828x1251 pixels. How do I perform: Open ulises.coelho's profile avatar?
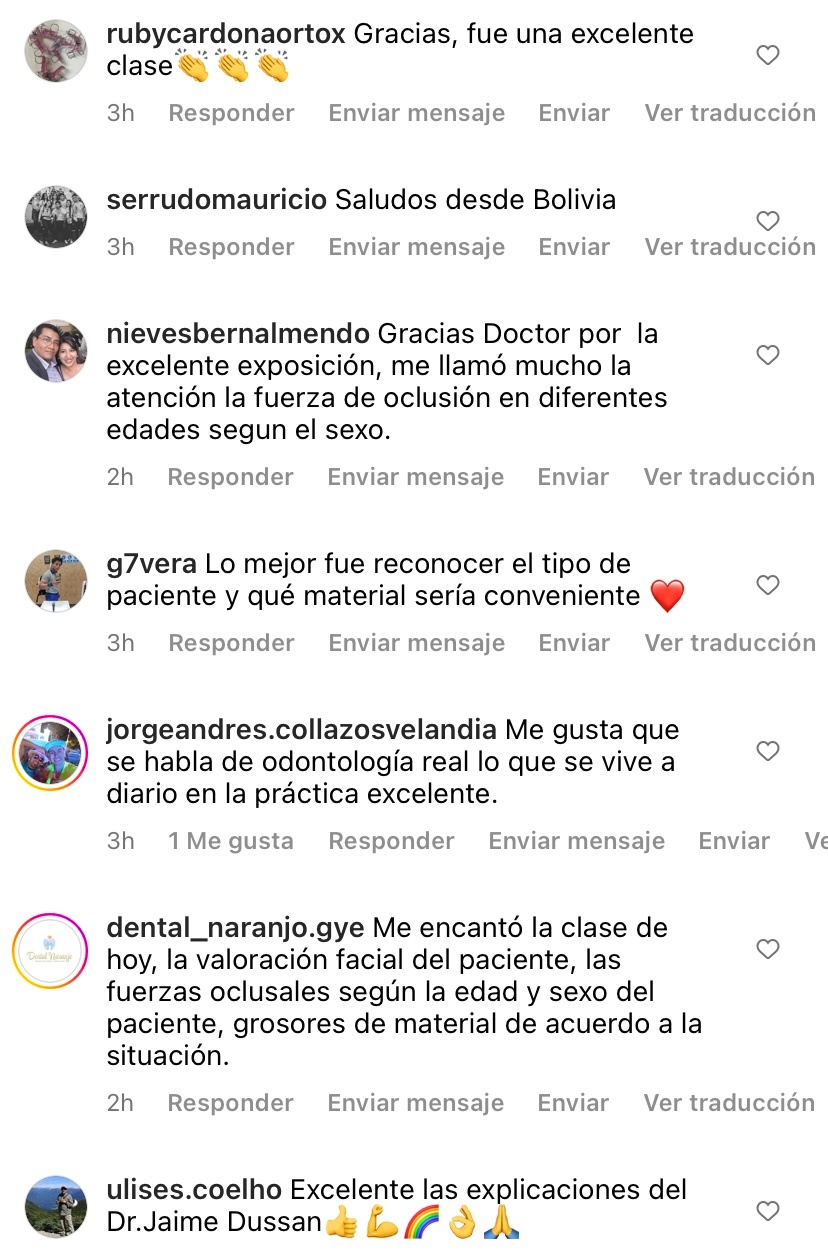(x=56, y=1206)
